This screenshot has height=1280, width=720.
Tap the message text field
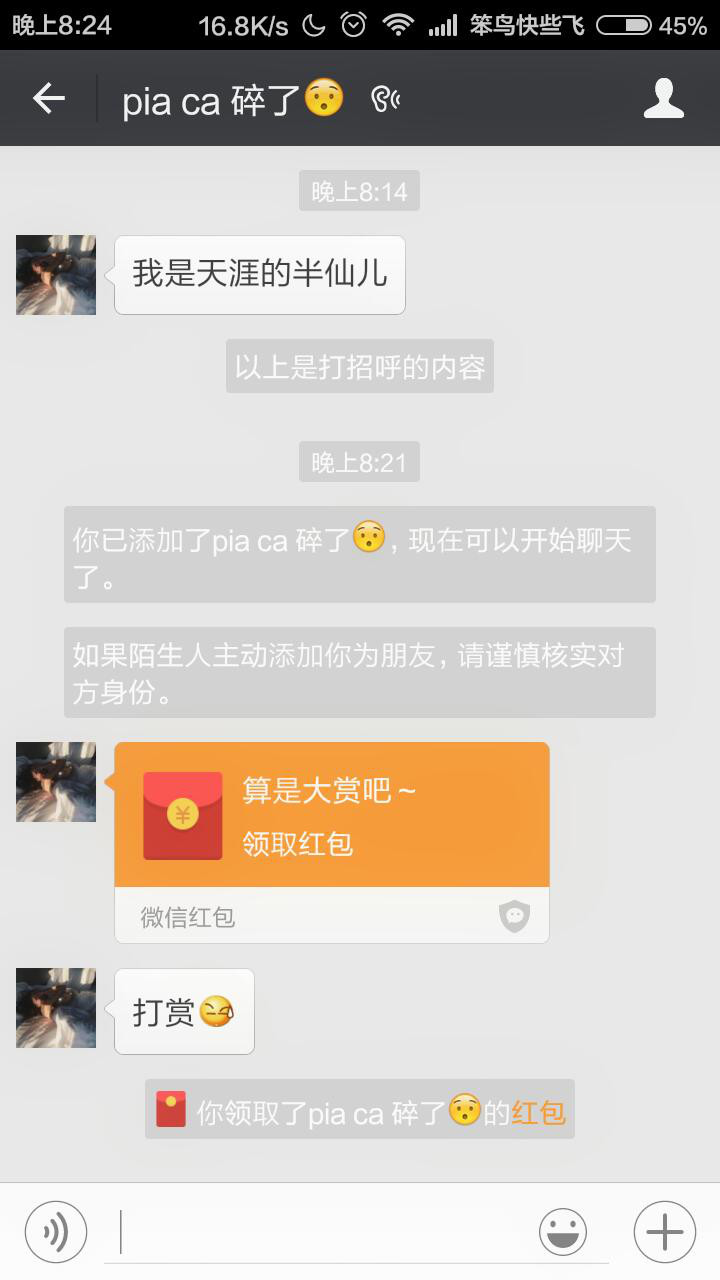pos(320,1231)
